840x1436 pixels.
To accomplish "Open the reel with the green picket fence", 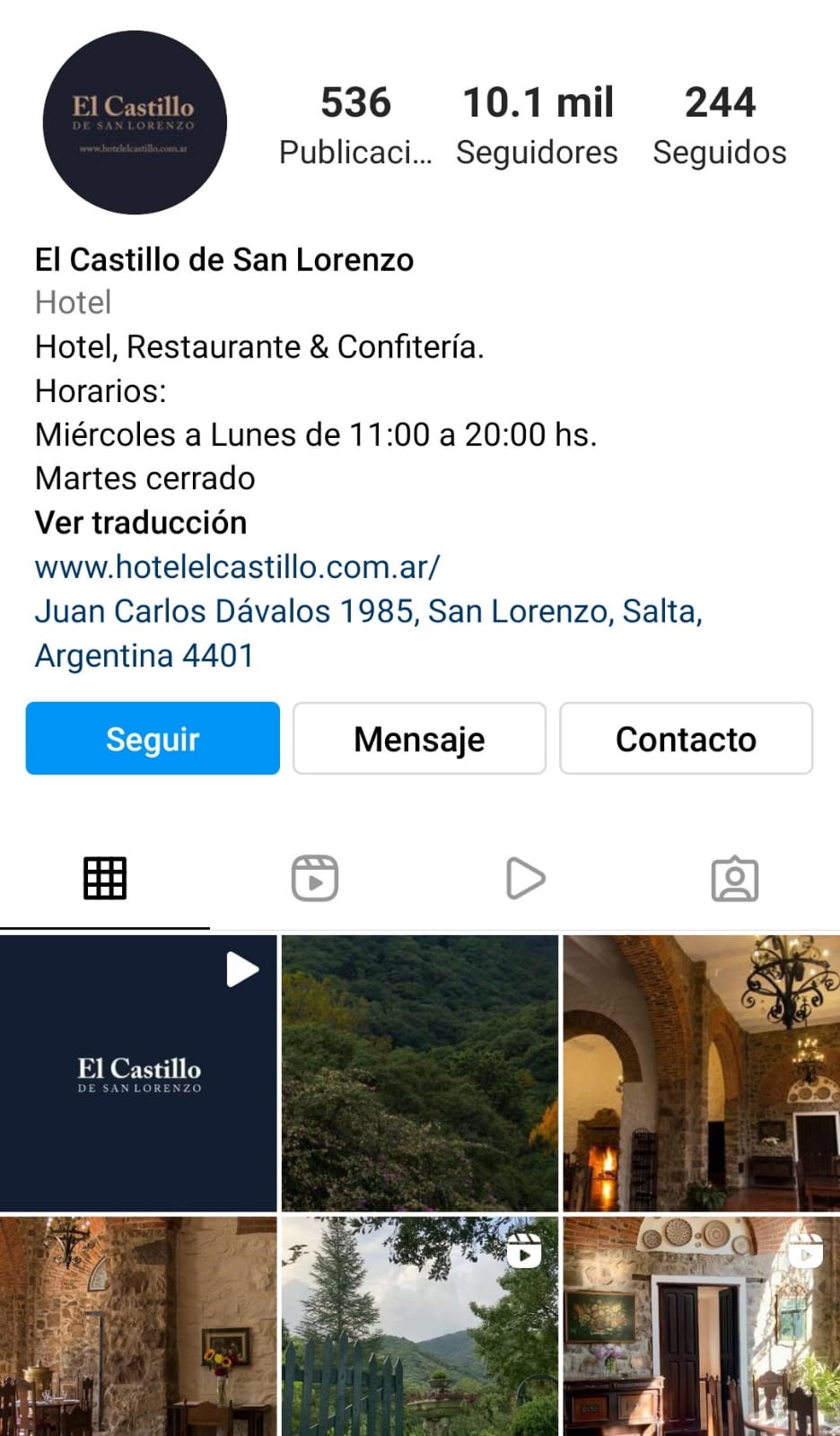I will point(420,1327).
